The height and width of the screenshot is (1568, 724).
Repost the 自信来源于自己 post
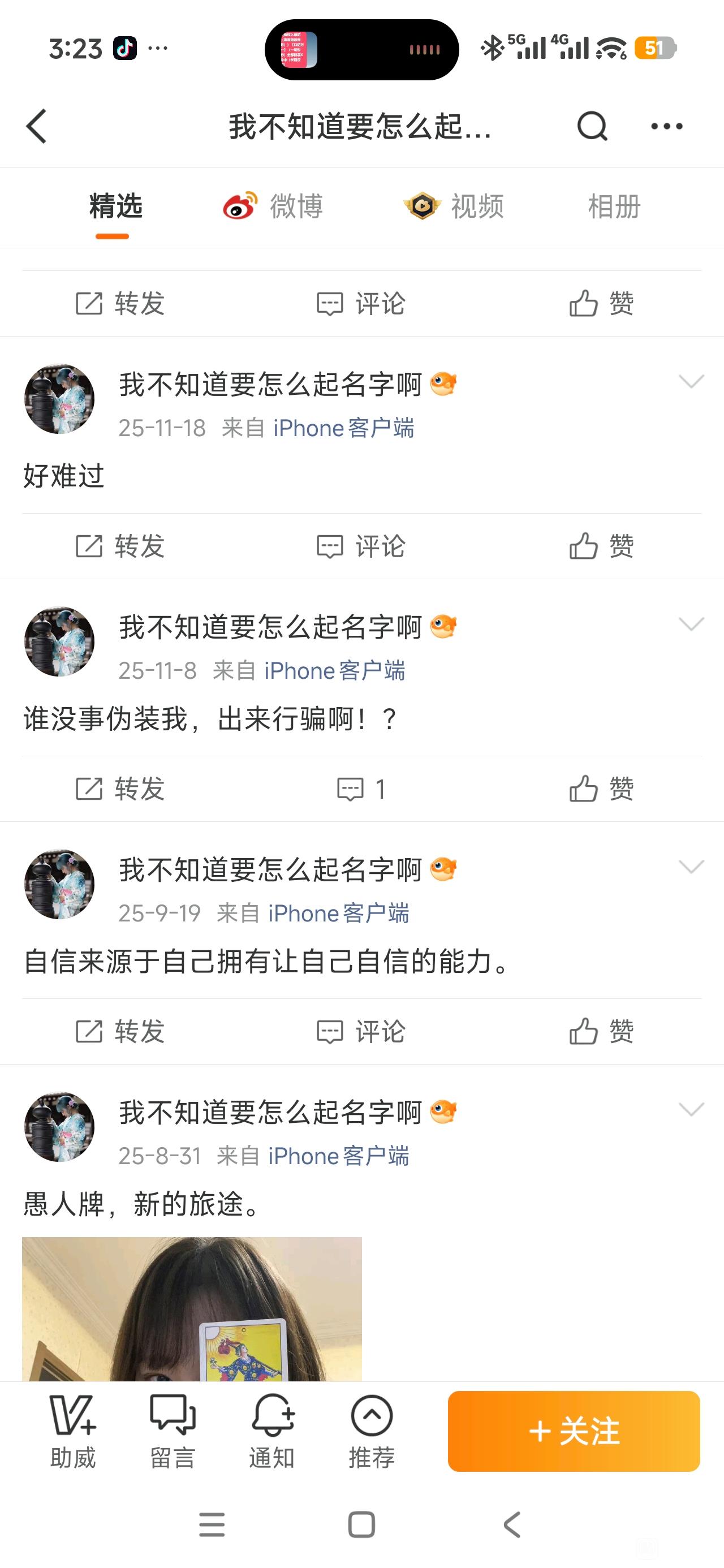pos(120,1031)
